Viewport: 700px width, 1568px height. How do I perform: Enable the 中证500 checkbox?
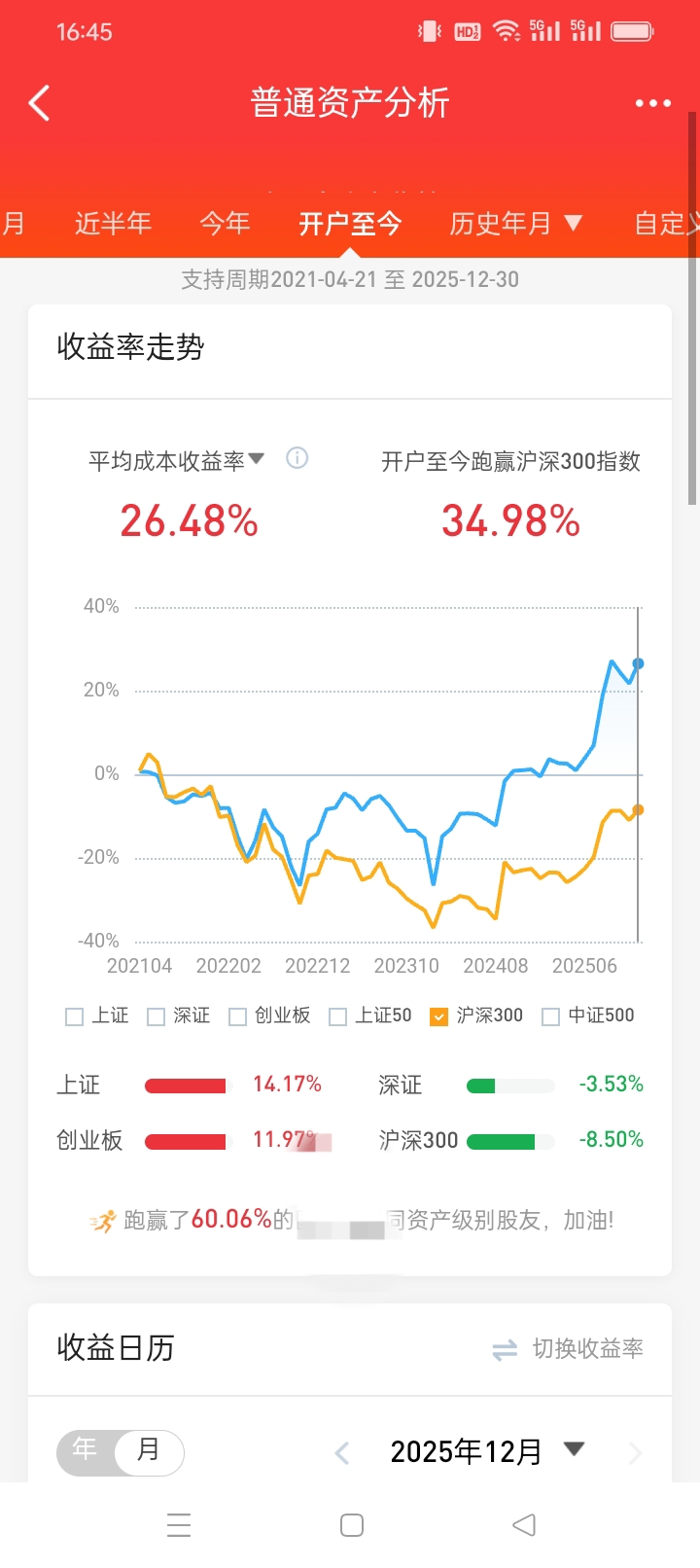point(550,1016)
